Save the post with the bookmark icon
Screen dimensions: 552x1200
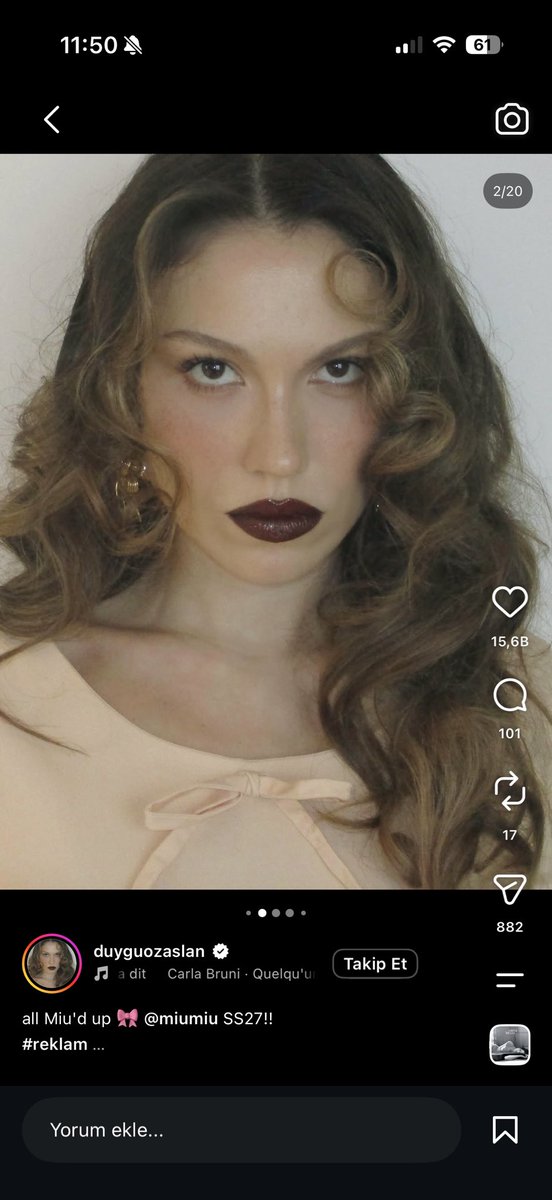505,1130
